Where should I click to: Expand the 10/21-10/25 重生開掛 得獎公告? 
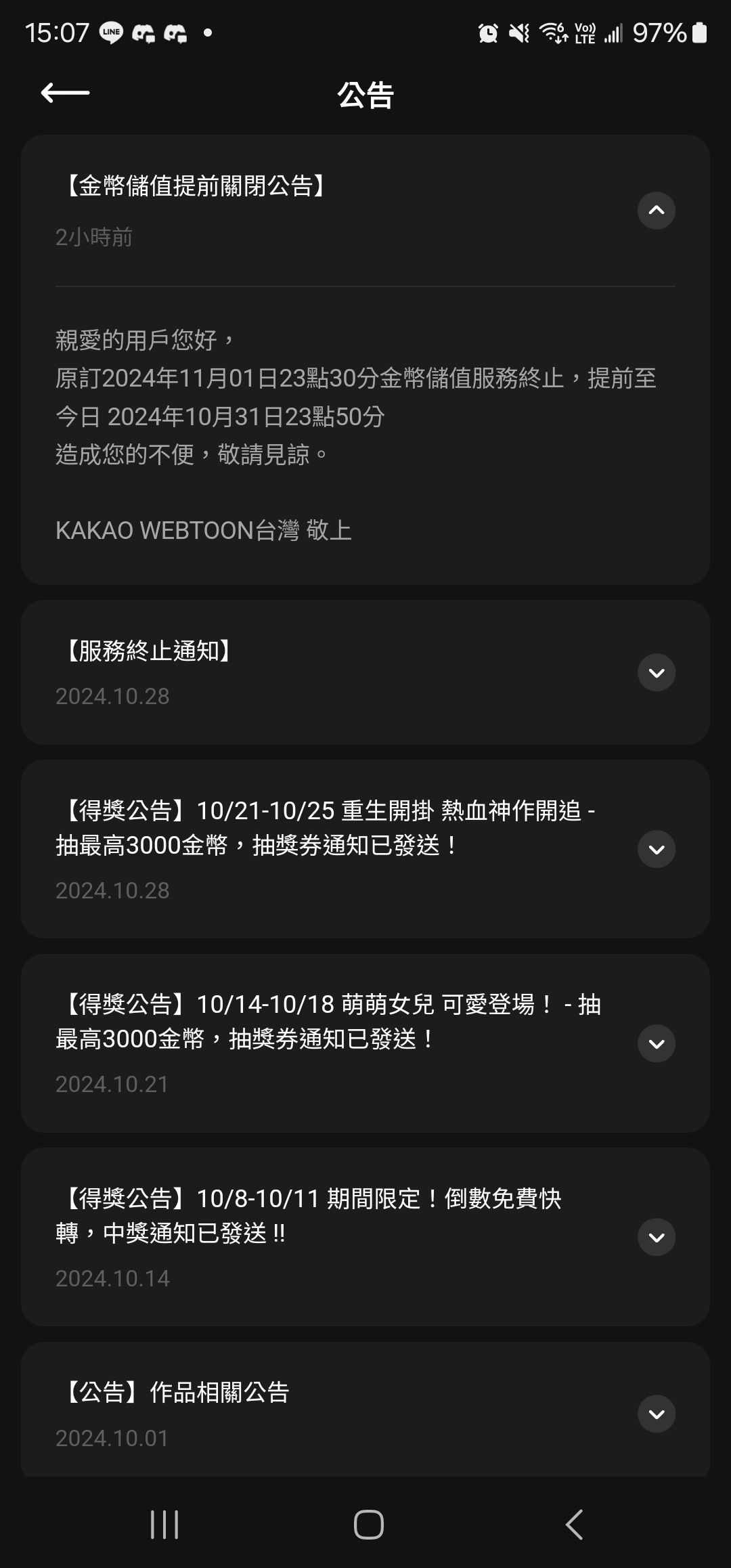tap(656, 849)
